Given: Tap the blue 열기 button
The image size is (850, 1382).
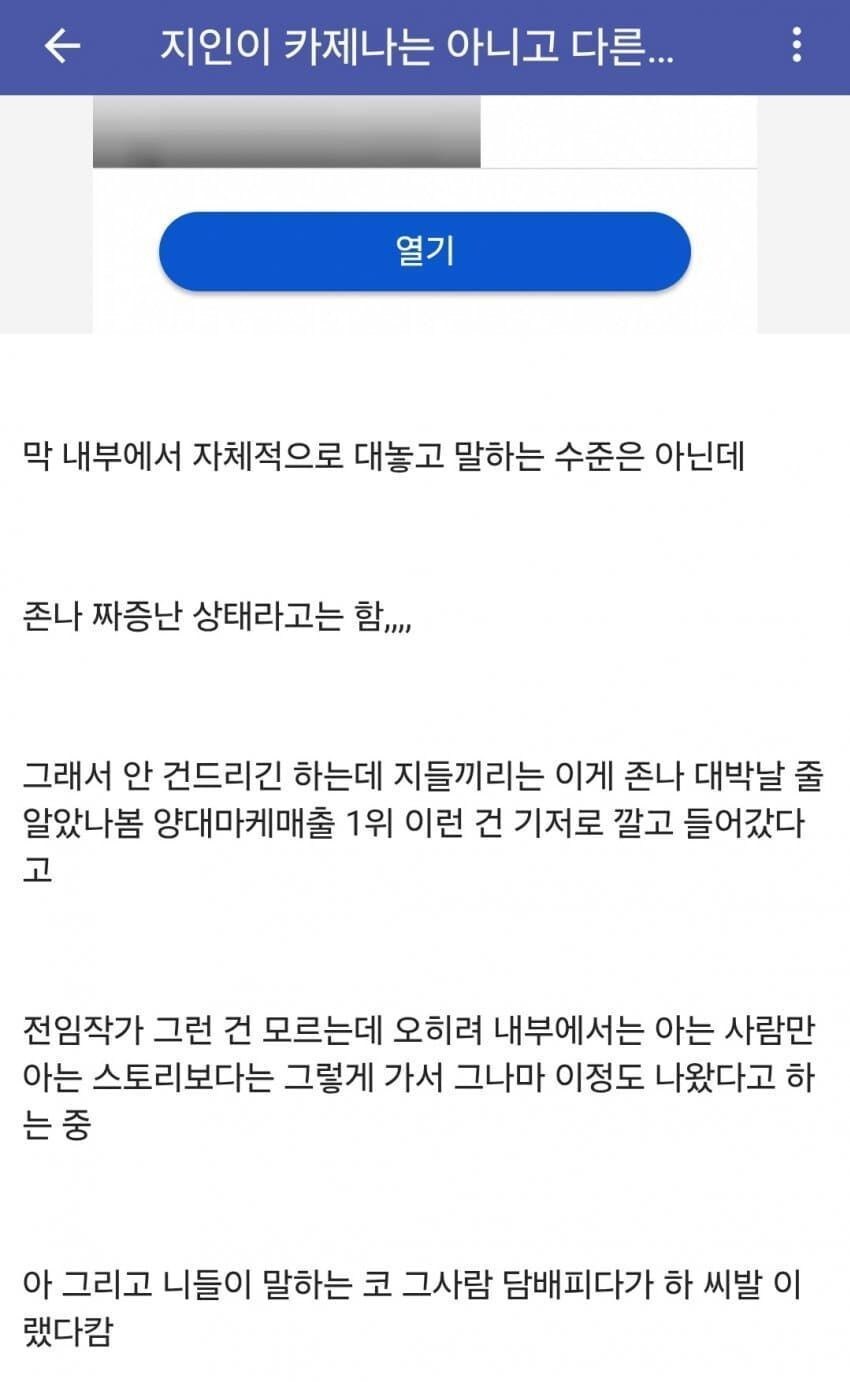Looking at the screenshot, I should click(424, 252).
